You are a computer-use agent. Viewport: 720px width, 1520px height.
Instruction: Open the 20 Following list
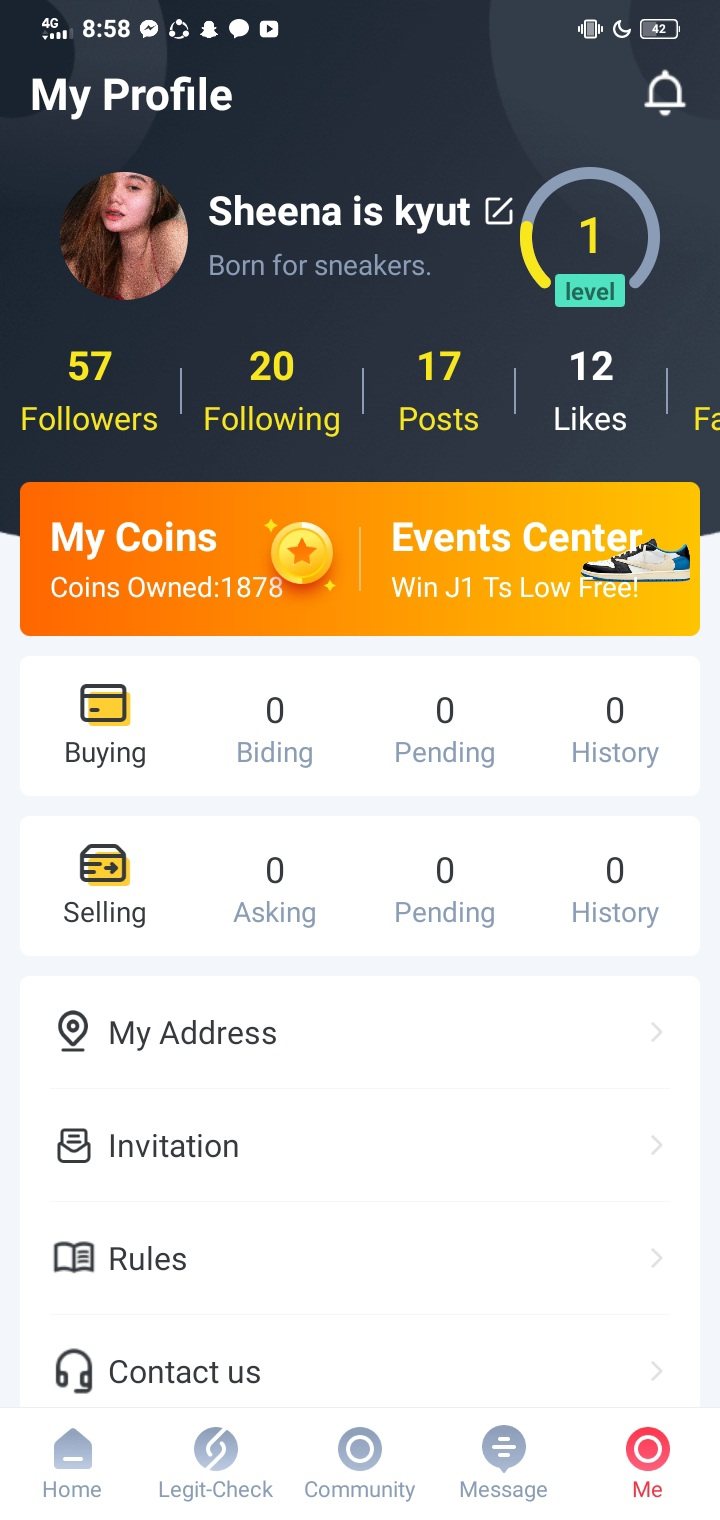tap(272, 391)
